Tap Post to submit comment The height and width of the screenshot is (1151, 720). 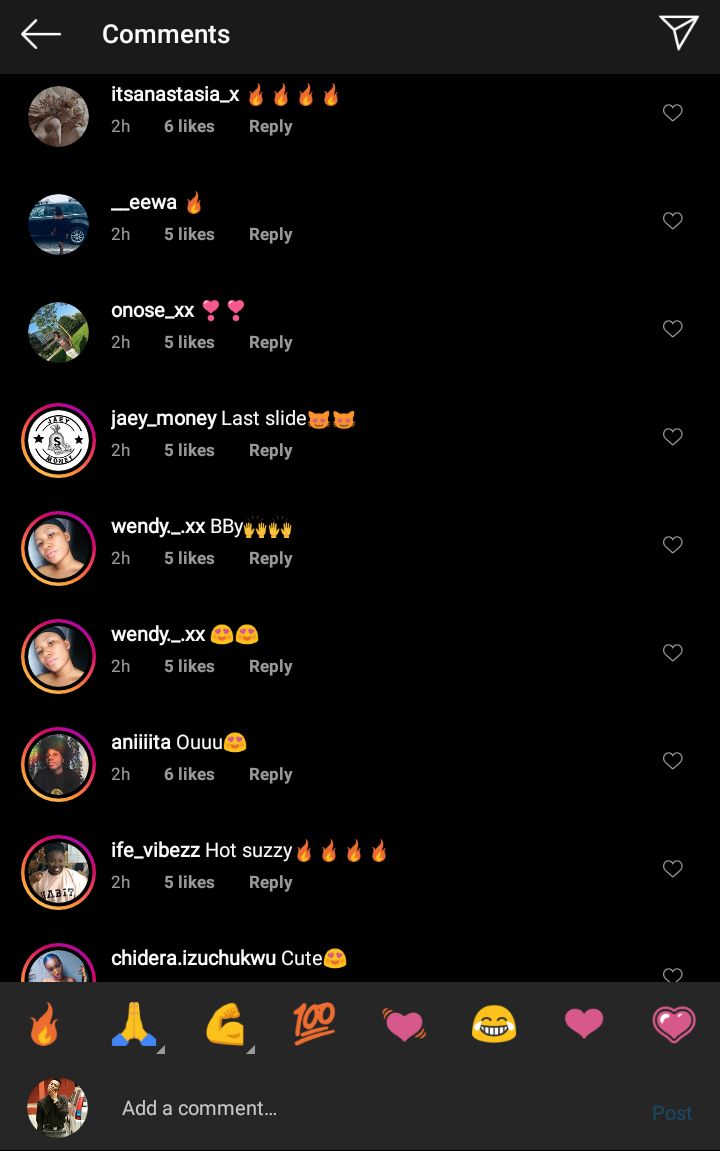point(672,1113)
